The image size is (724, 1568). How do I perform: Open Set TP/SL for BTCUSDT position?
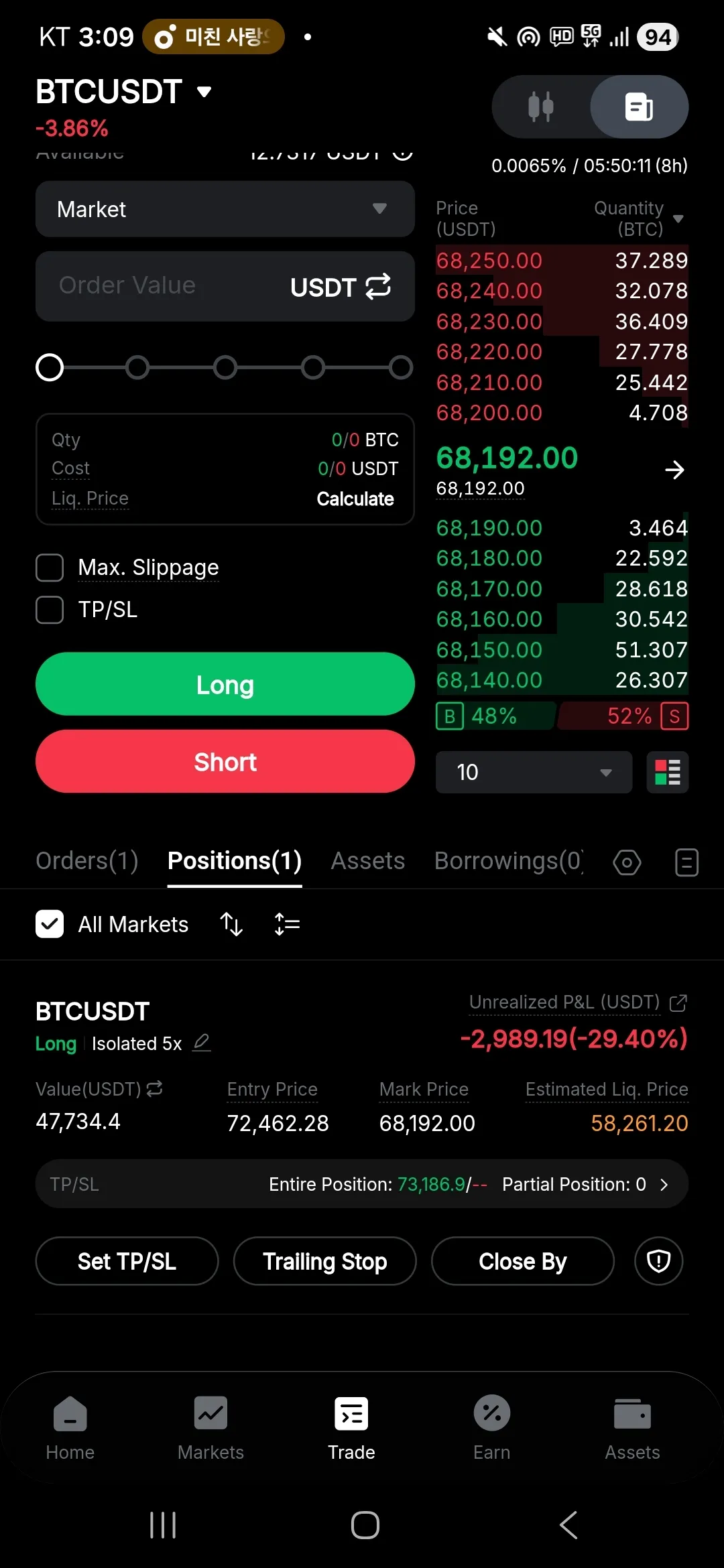pyautogui.click(x=127, y=1261)
